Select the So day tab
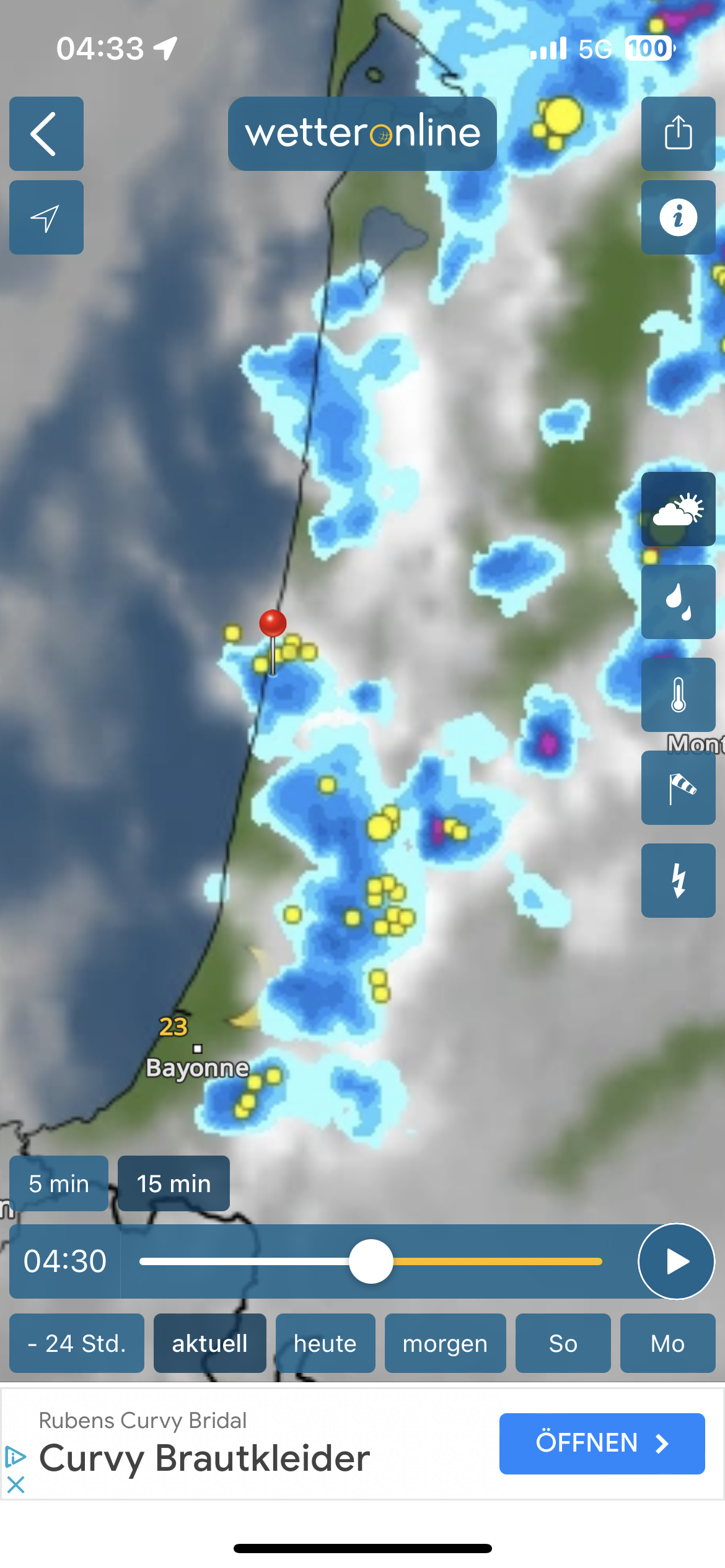Viewport: 725px width, 1568px height. point(563,1343)
